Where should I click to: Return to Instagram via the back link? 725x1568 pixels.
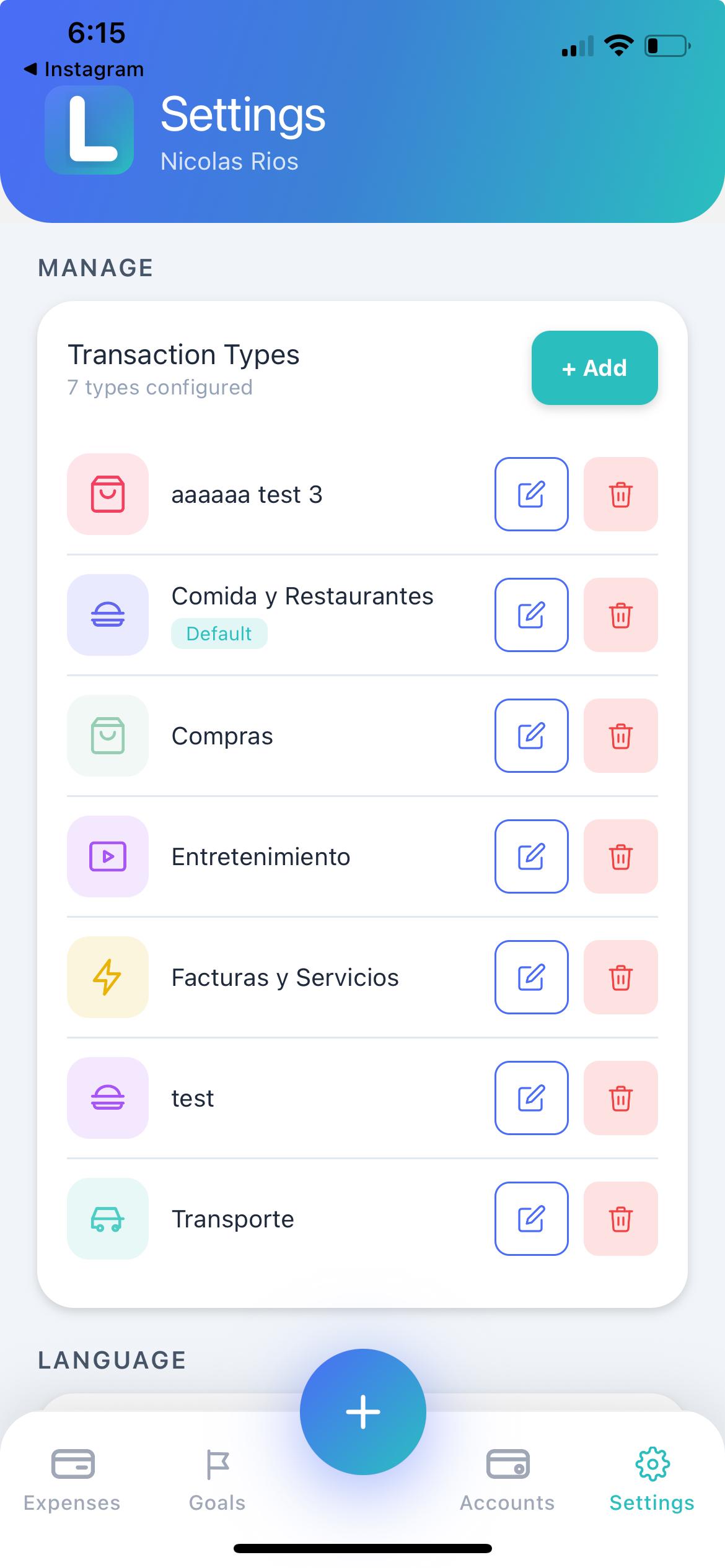[x=84, y=69]
